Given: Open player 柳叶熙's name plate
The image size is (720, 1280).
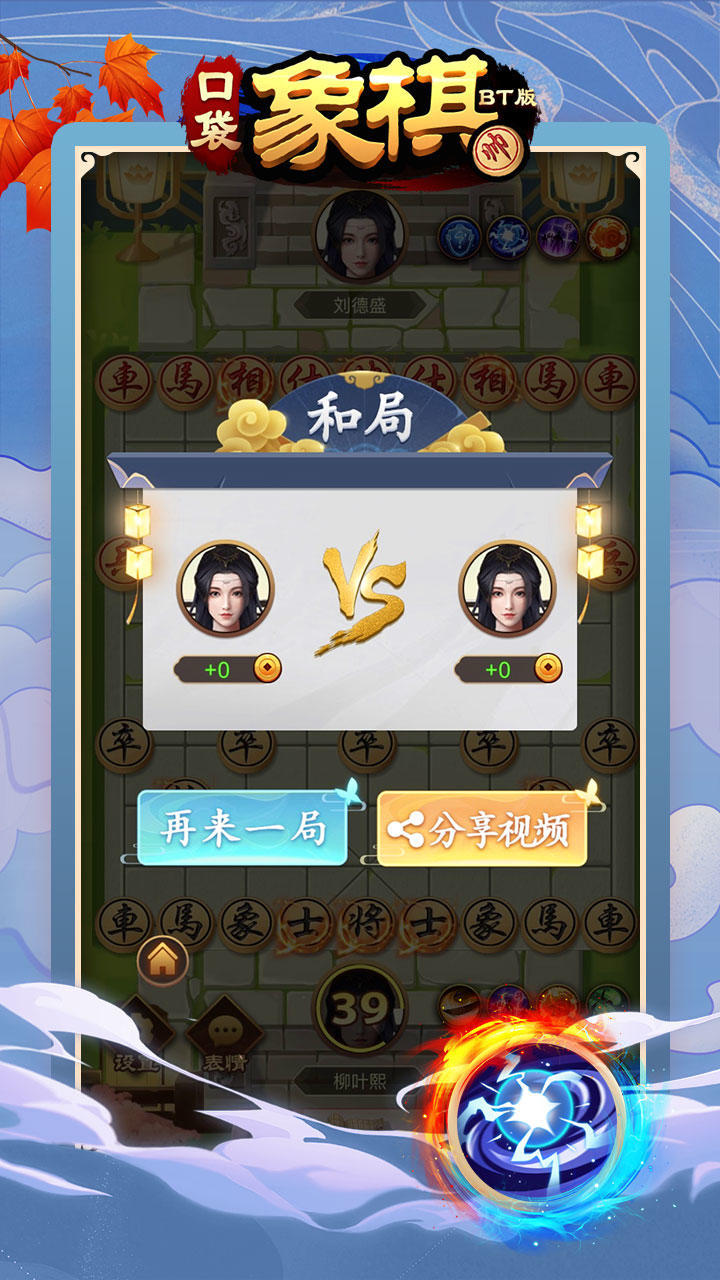Looking at the screenshot, I should click(x=360, y=1077).
